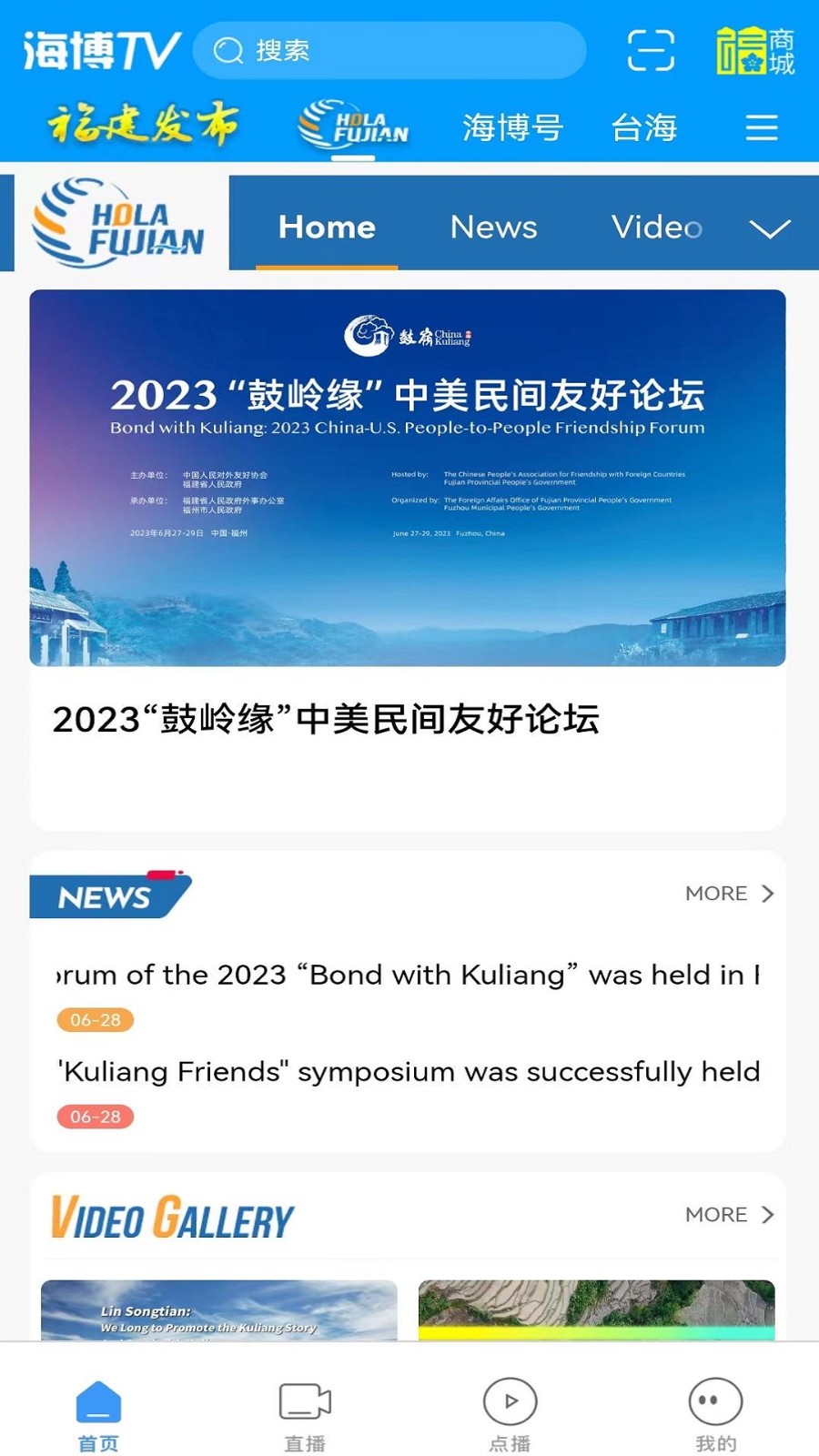The height and width of the screenshot is (1456, 819).
Task: View MORE in the News section
Action: (729, 894)
